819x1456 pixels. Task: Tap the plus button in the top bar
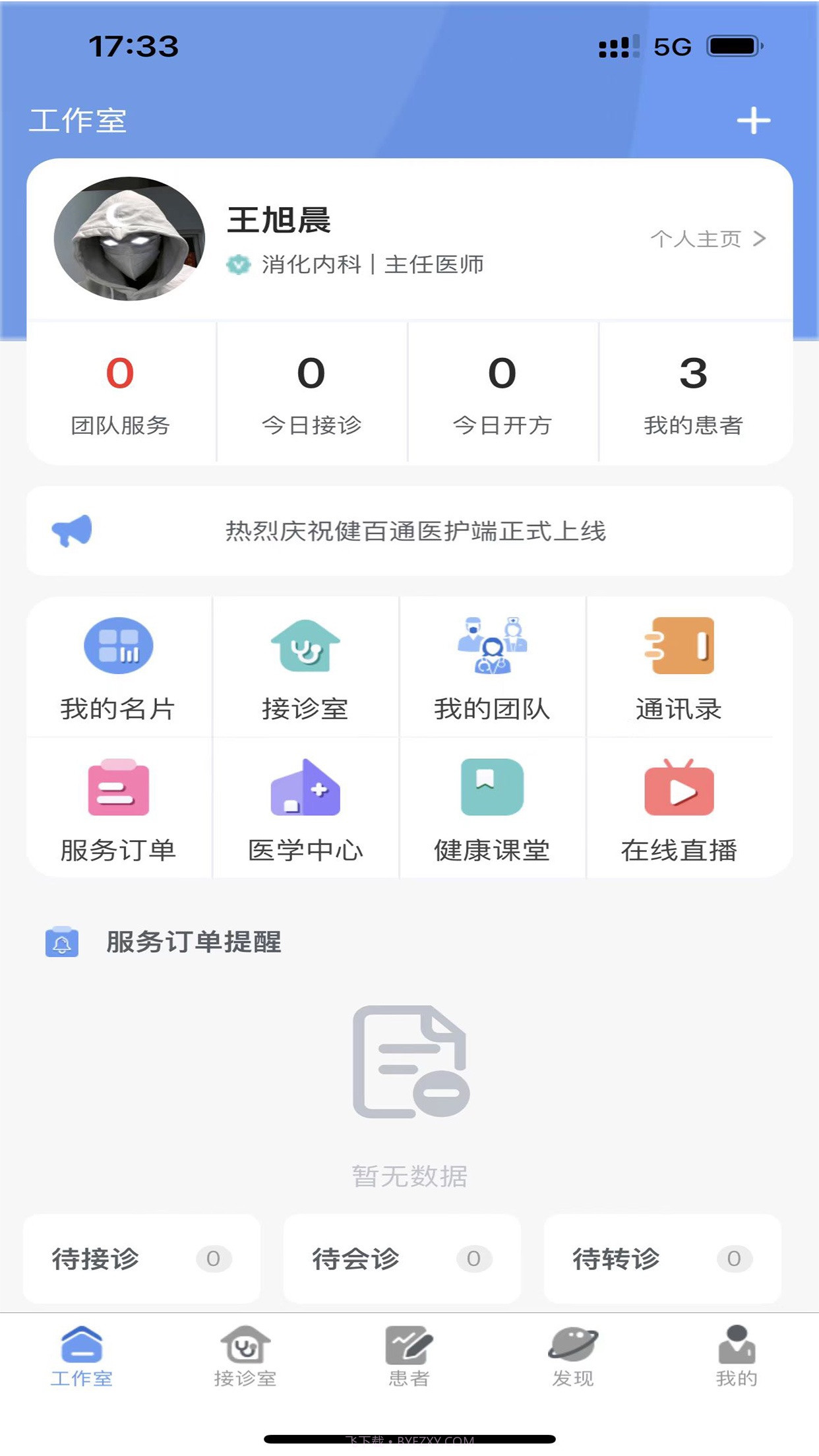[x=753, y=121]
